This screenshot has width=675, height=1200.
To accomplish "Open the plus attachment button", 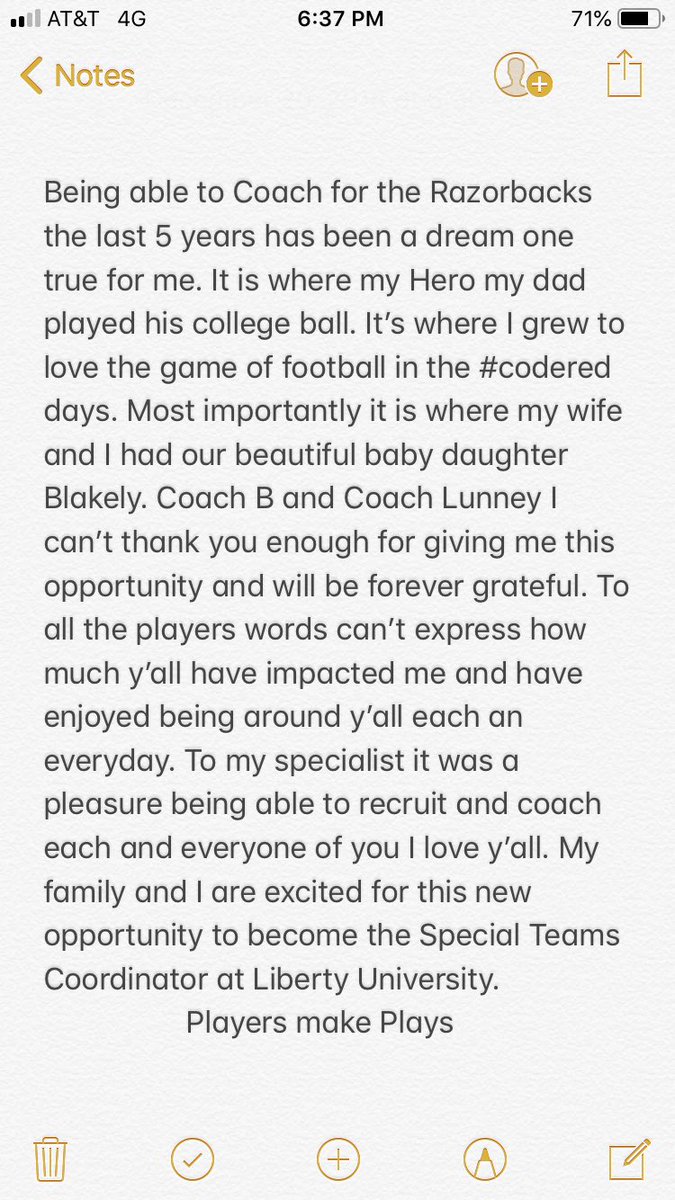I will click(338, 1159).
